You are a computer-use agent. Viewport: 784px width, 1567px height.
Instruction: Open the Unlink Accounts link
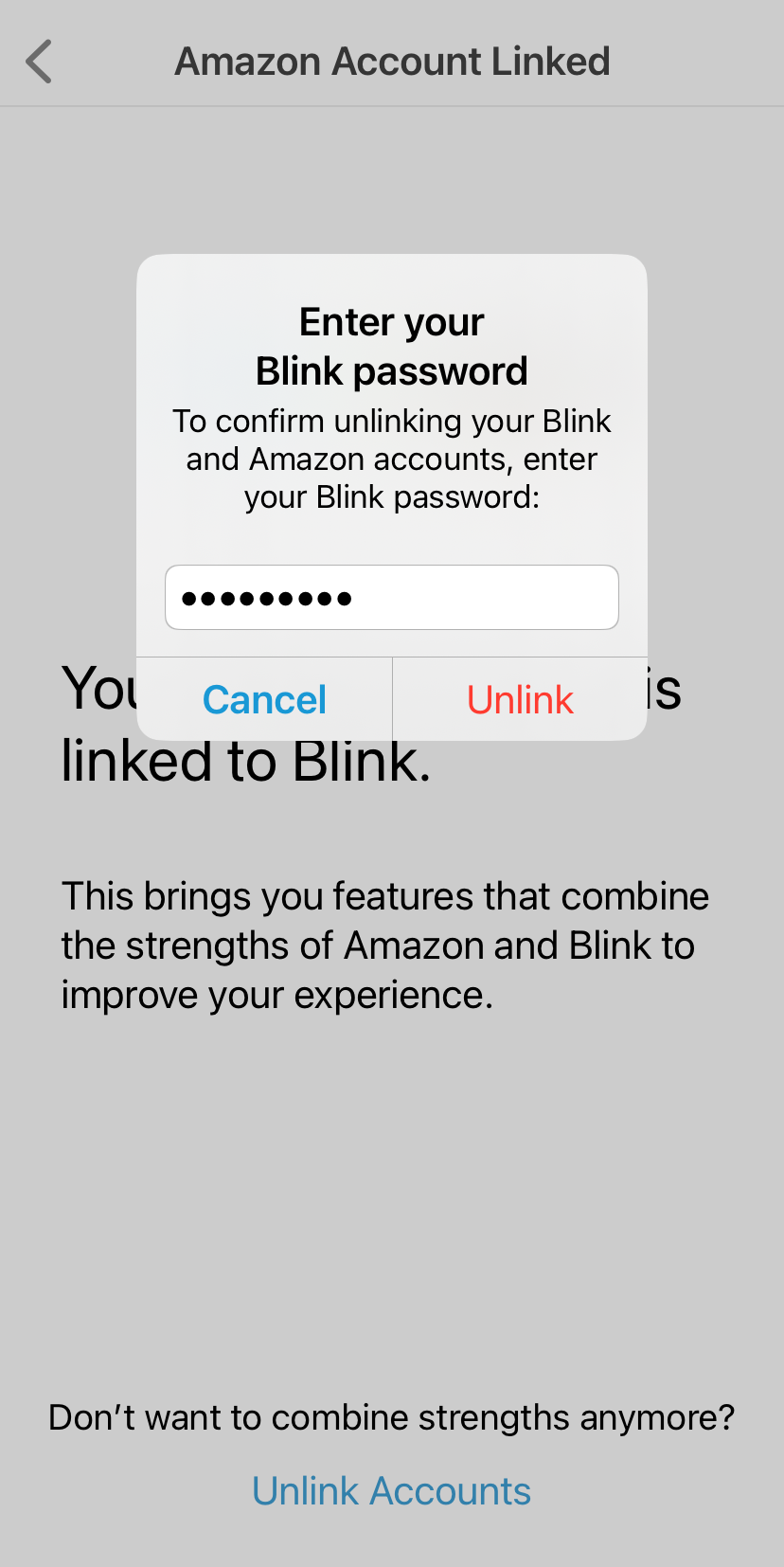391,1491
